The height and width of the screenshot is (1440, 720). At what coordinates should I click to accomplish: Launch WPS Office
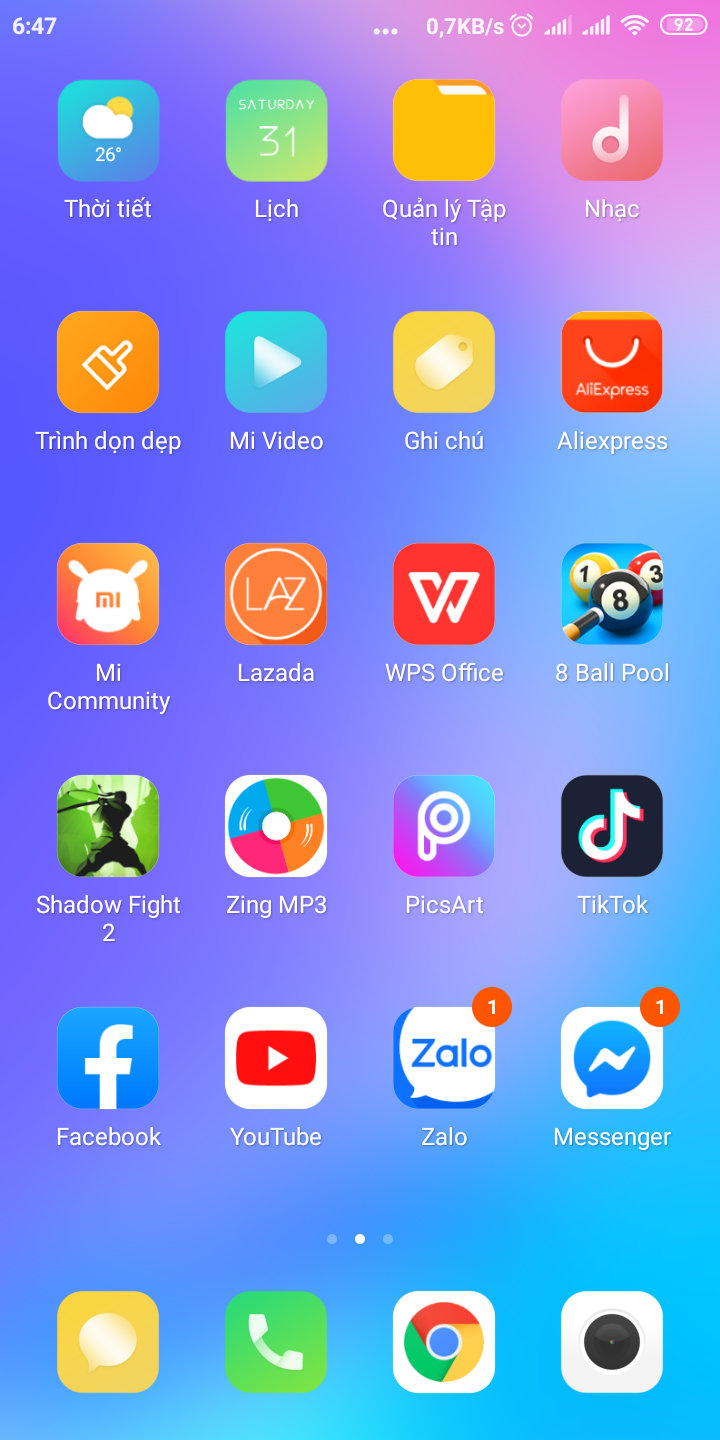point(444,595)
